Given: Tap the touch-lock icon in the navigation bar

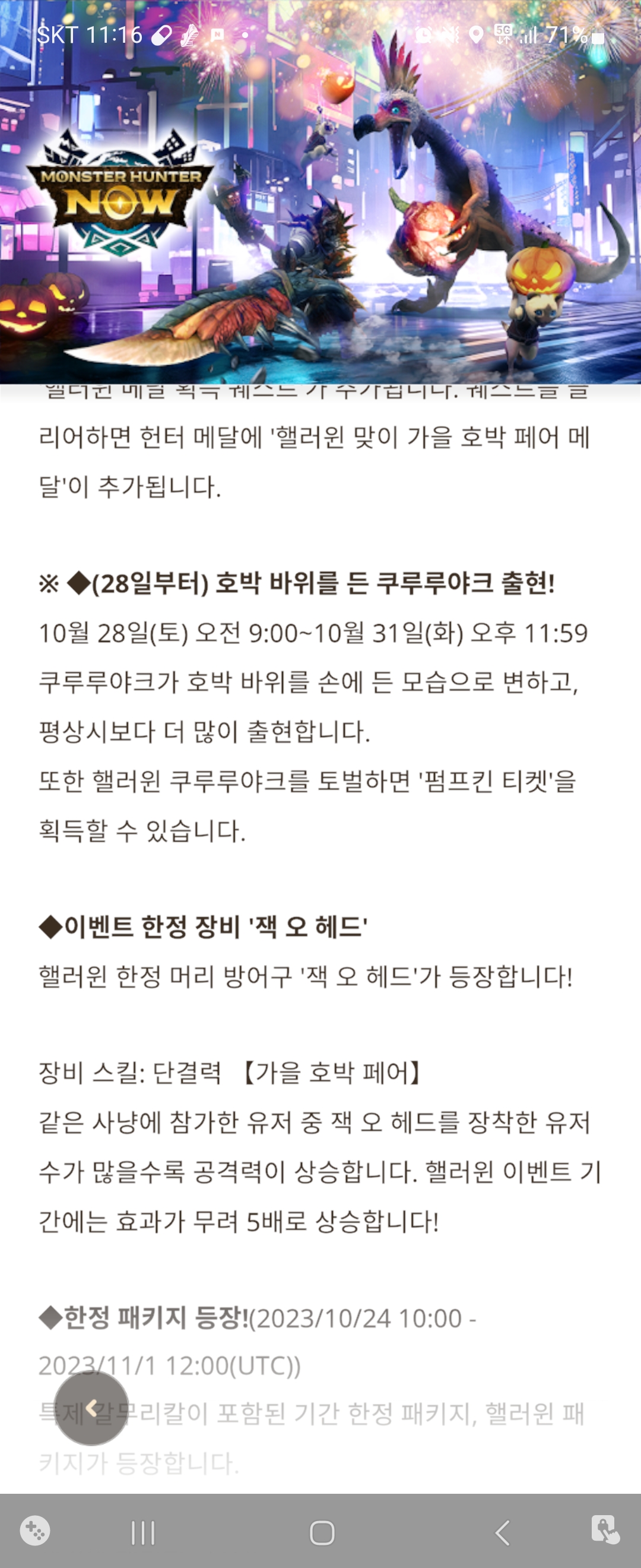Looking at the screenshot, I should (605, 1529).
